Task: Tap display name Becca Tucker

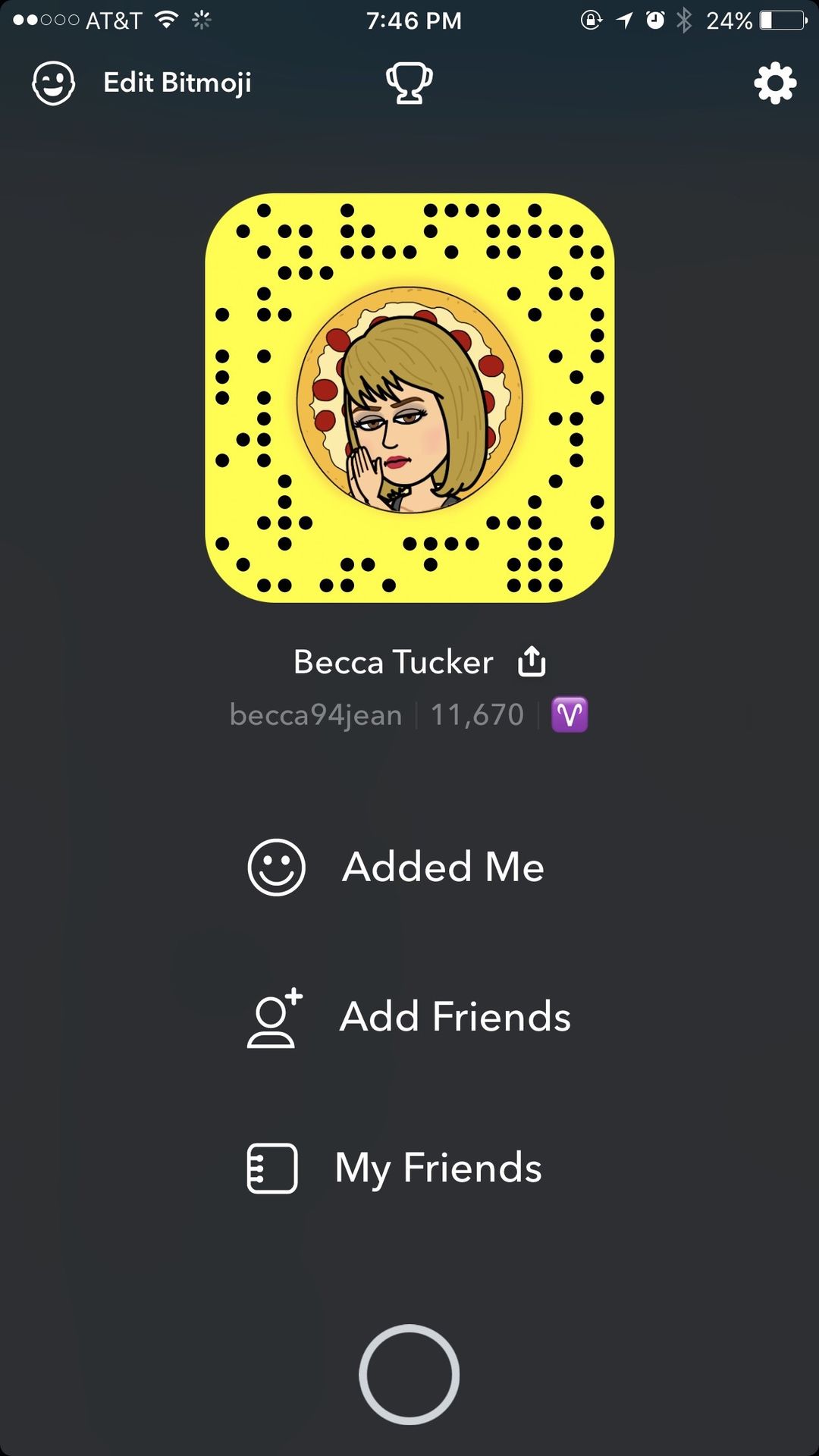Action: pyautogui.click(x=393, y=662)
